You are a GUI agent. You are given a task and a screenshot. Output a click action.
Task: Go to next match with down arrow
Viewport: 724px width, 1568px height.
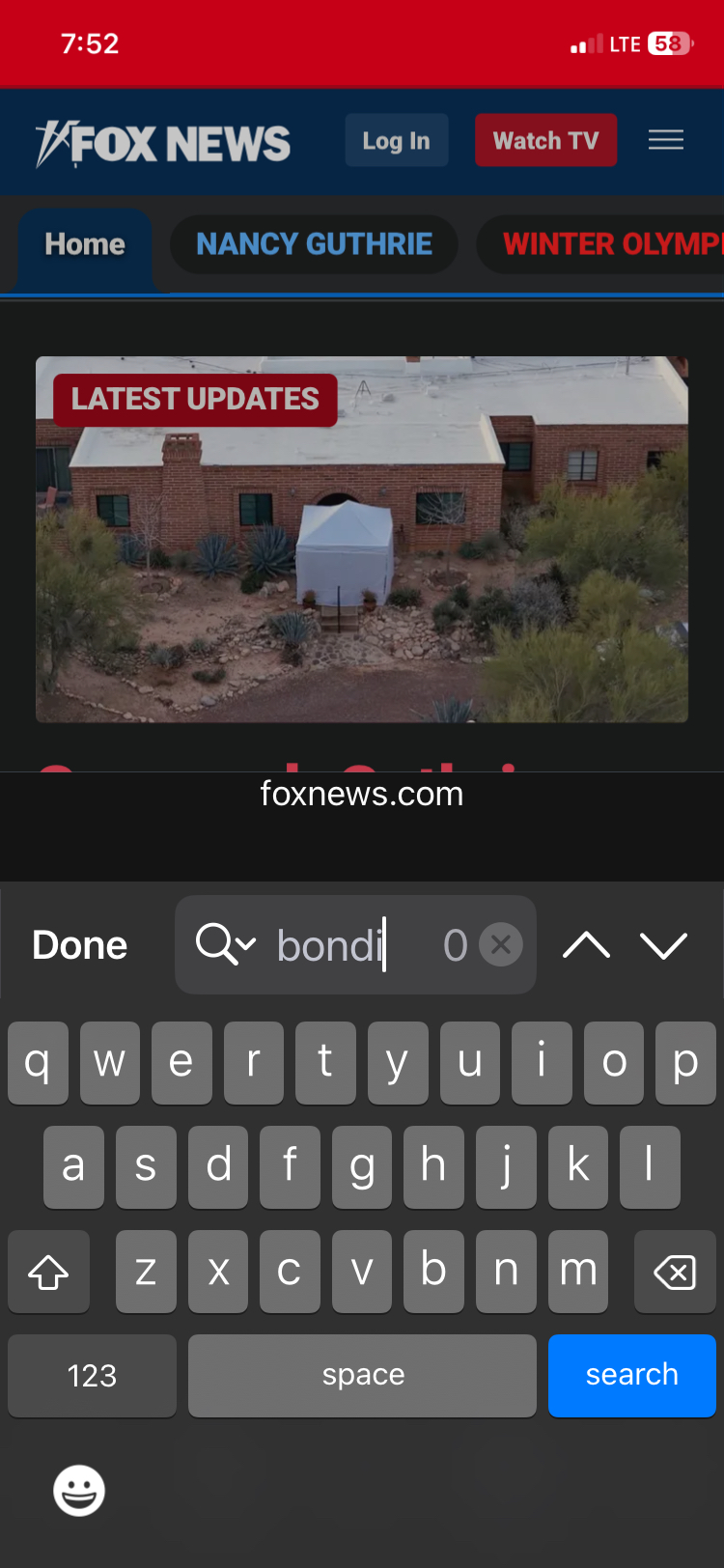coord(663,945)
